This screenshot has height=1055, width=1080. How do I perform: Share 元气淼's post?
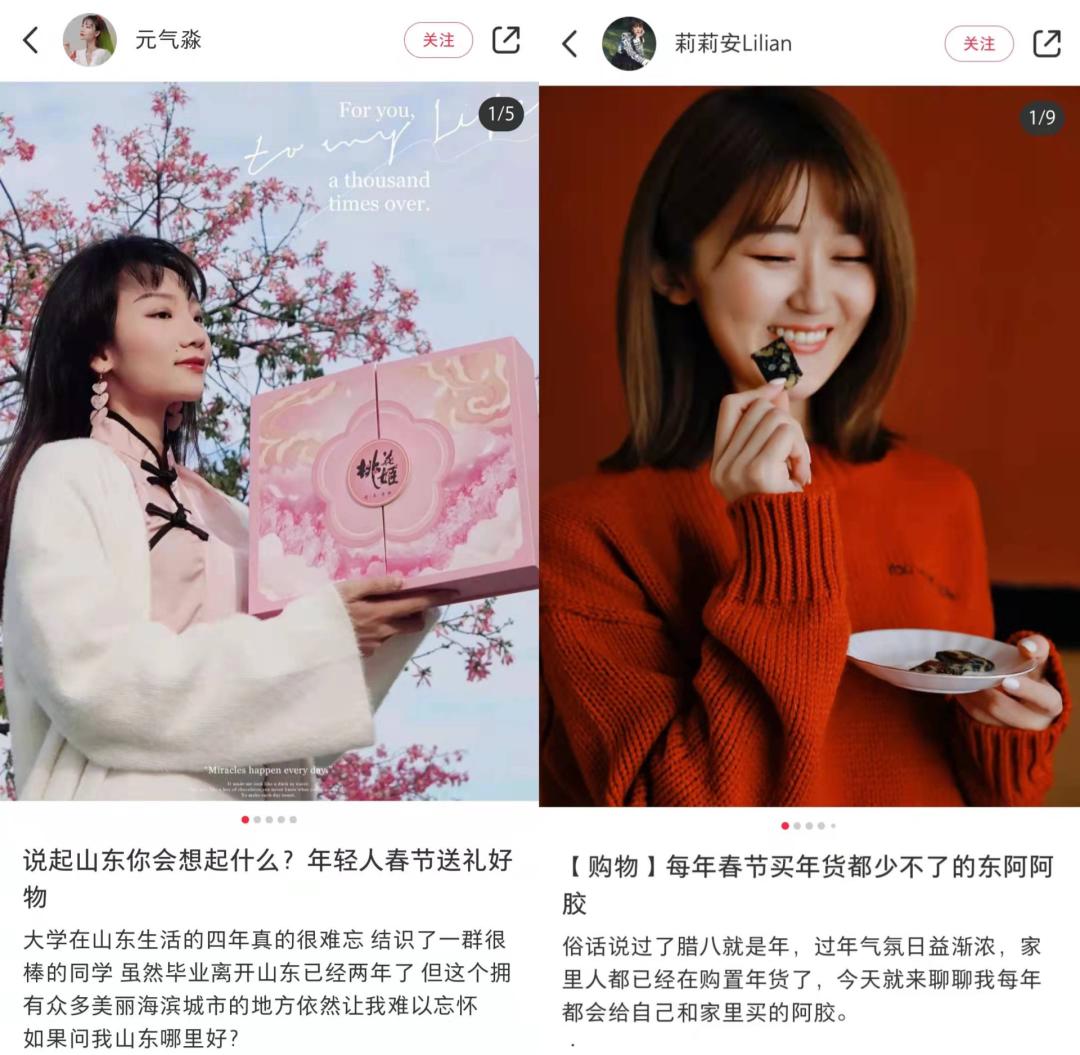[506, 40]
